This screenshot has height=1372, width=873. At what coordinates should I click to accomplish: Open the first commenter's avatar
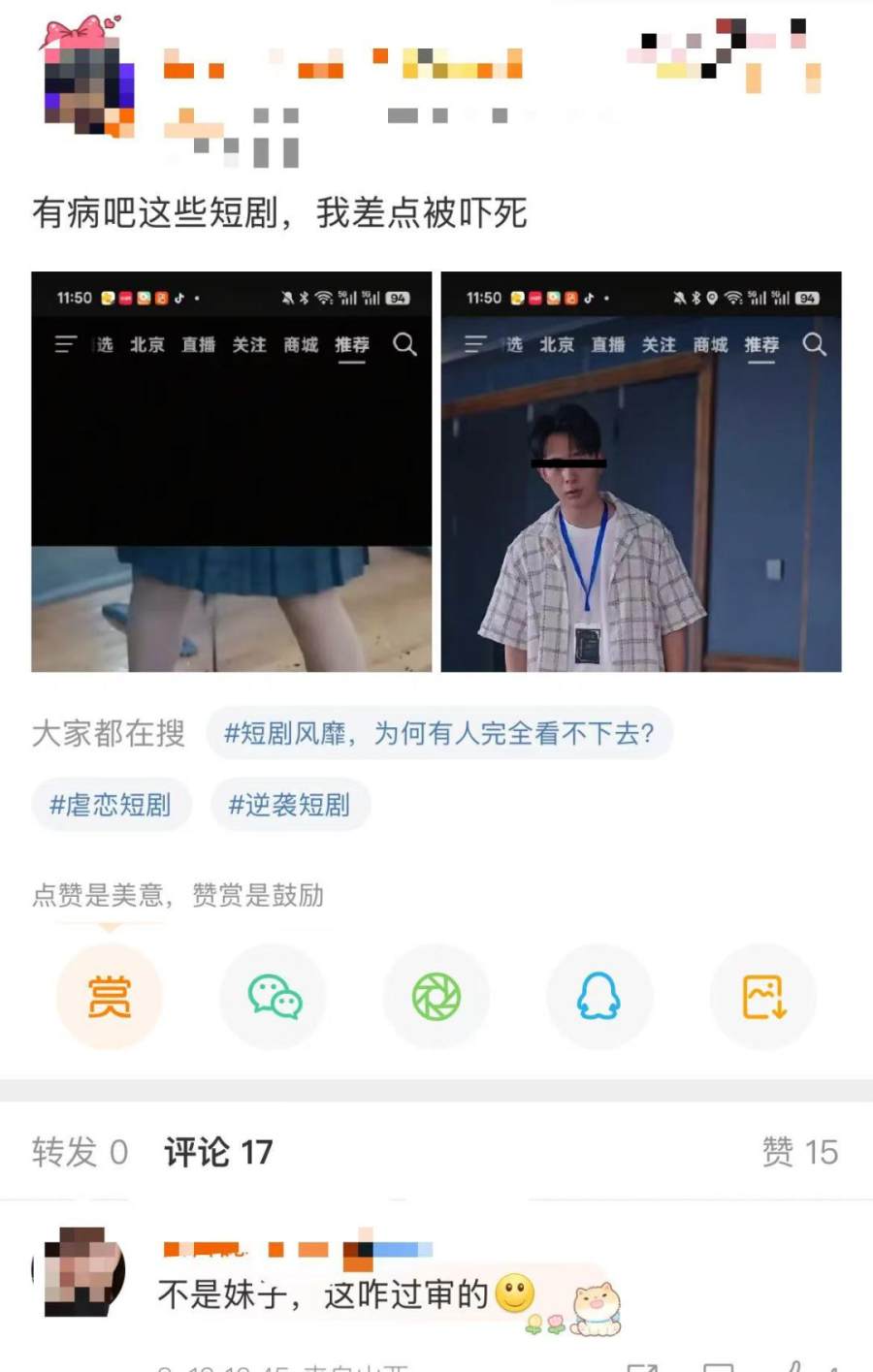tap(82, 1270)
